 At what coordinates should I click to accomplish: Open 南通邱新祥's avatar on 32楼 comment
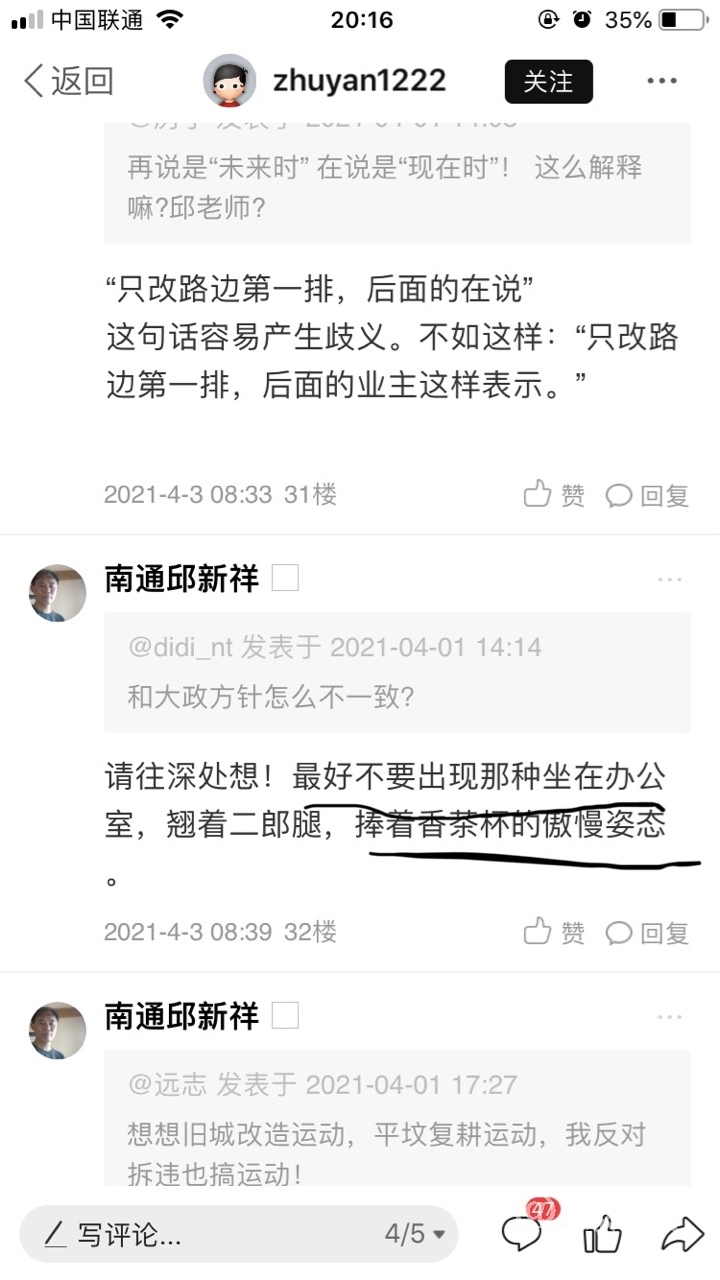[x=58, y=593]
